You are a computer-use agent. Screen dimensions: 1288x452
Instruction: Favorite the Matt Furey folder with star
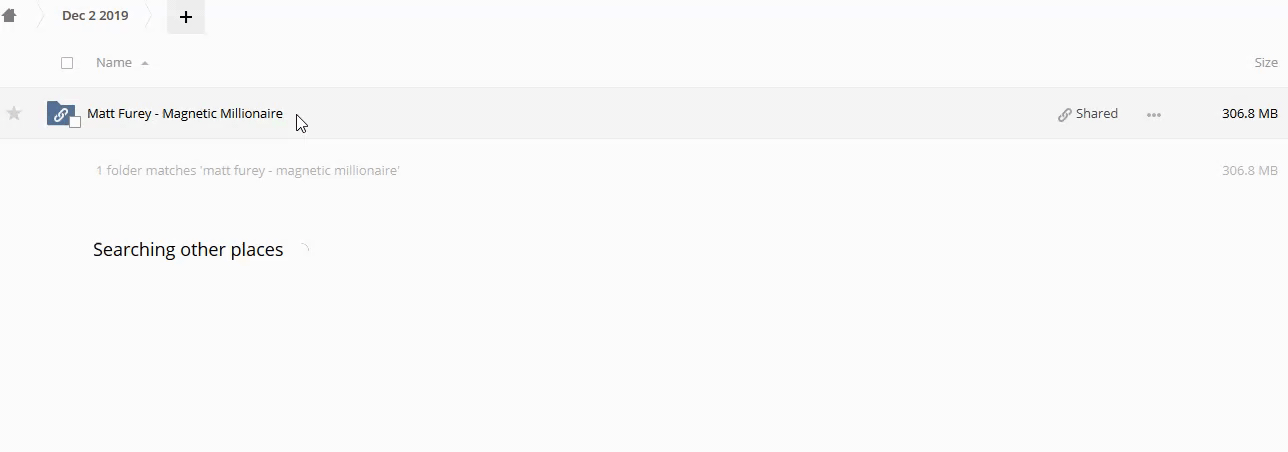click(x=14, y=114)
